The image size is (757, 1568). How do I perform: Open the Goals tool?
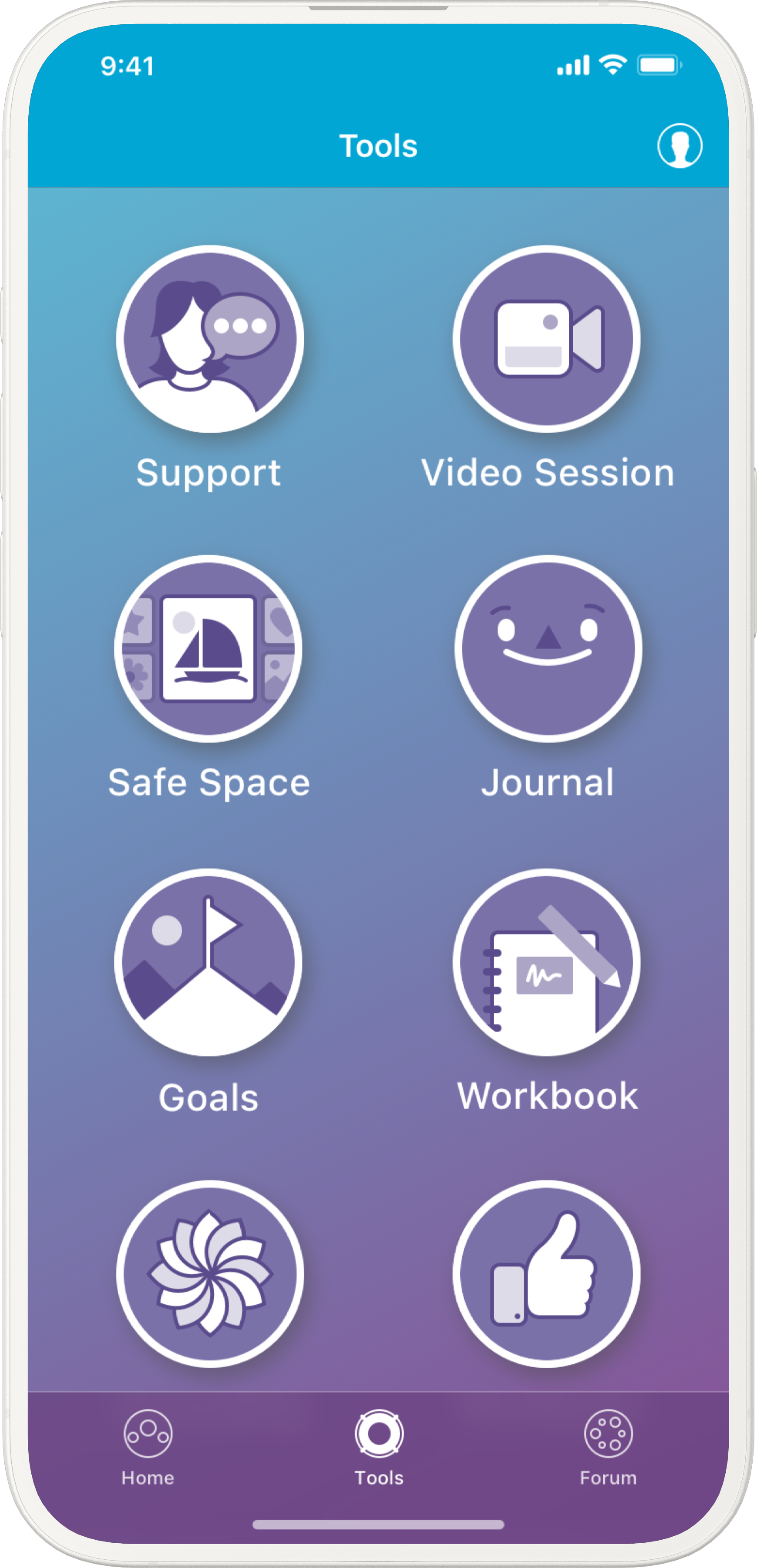(208, 962)
